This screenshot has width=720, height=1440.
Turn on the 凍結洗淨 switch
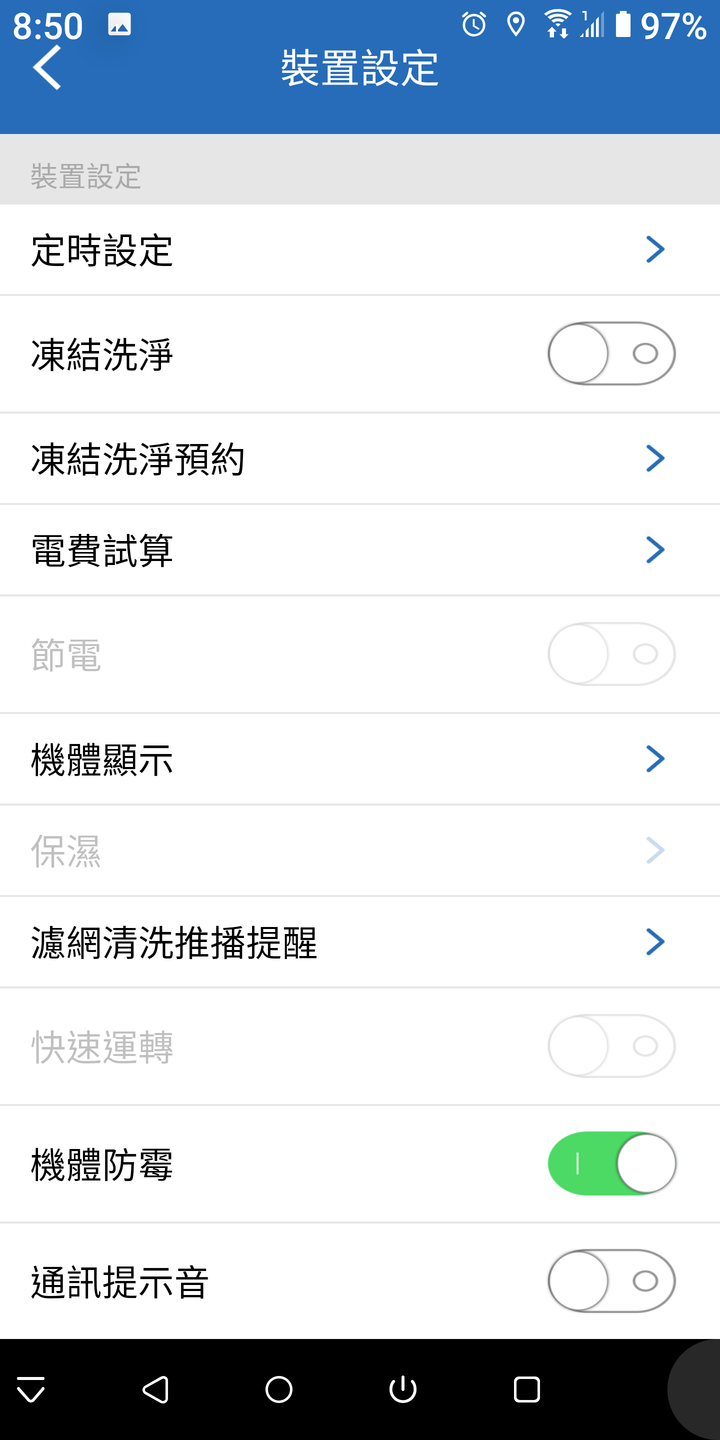[x=612, y=353]
